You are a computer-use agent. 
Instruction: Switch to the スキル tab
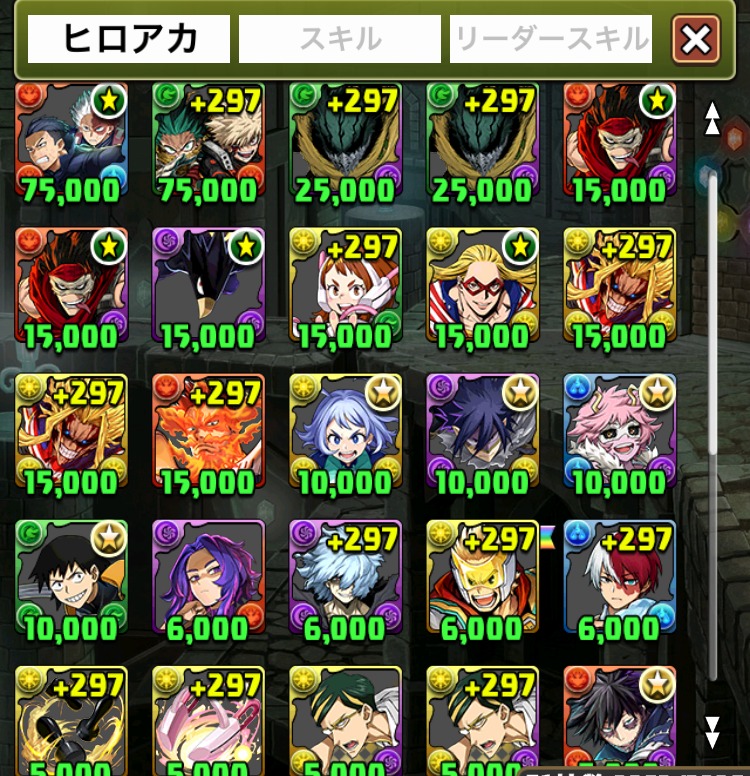tap(340, 39)
